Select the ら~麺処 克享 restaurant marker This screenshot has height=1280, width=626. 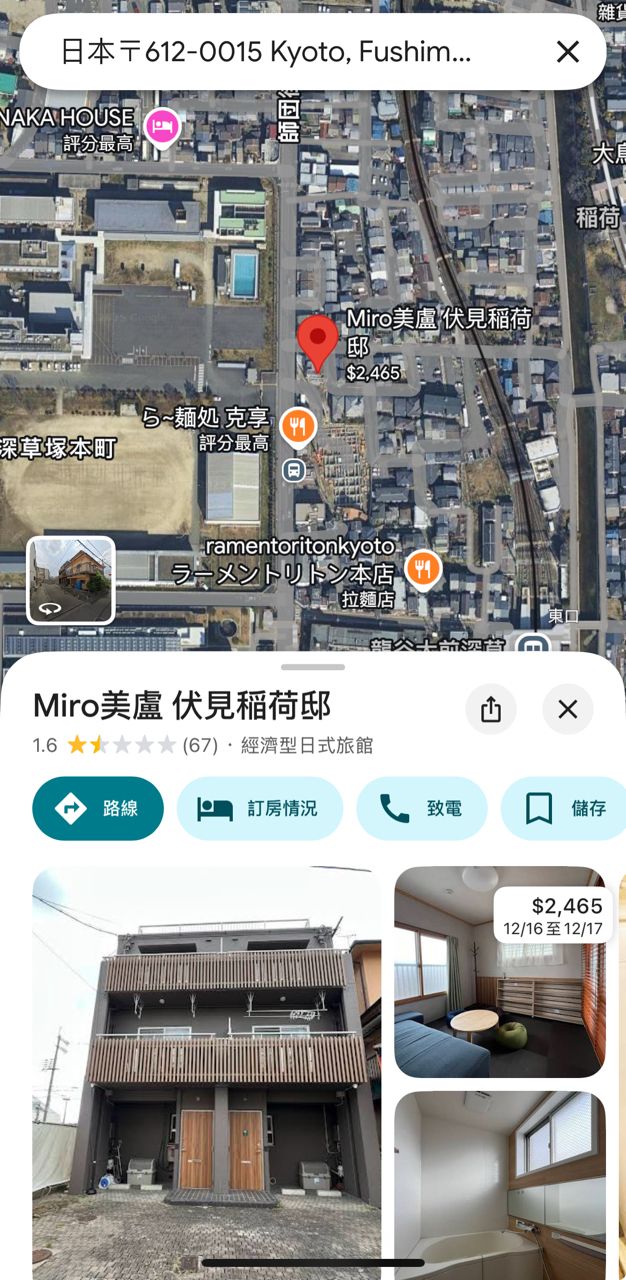click(297, 427)
